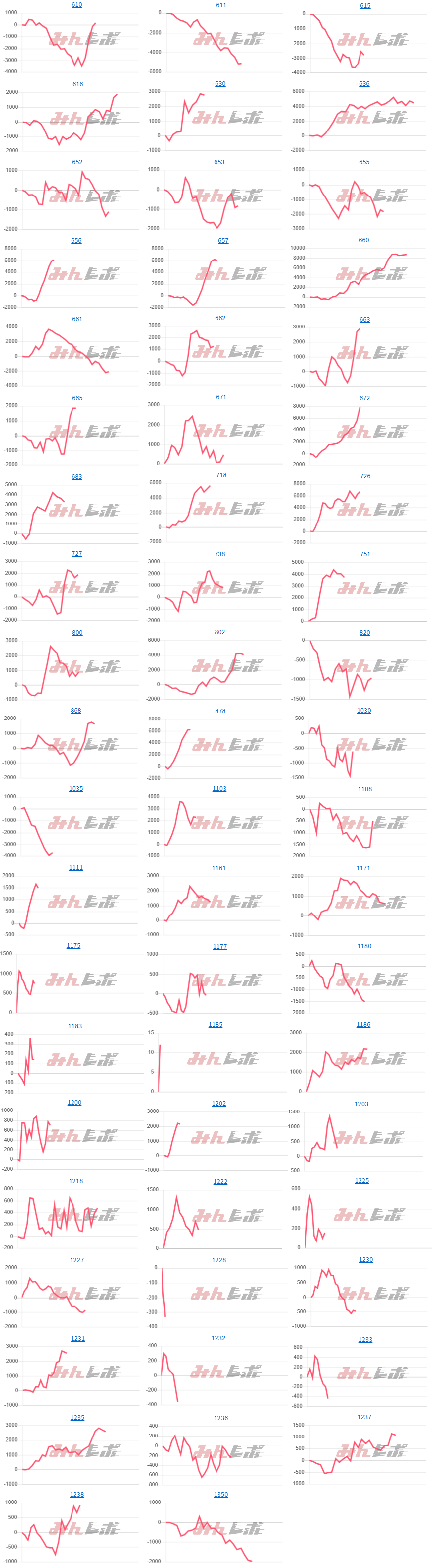Open the 1103 link
This screenshot has width=432, height=1568.
(x=219, y=789)
